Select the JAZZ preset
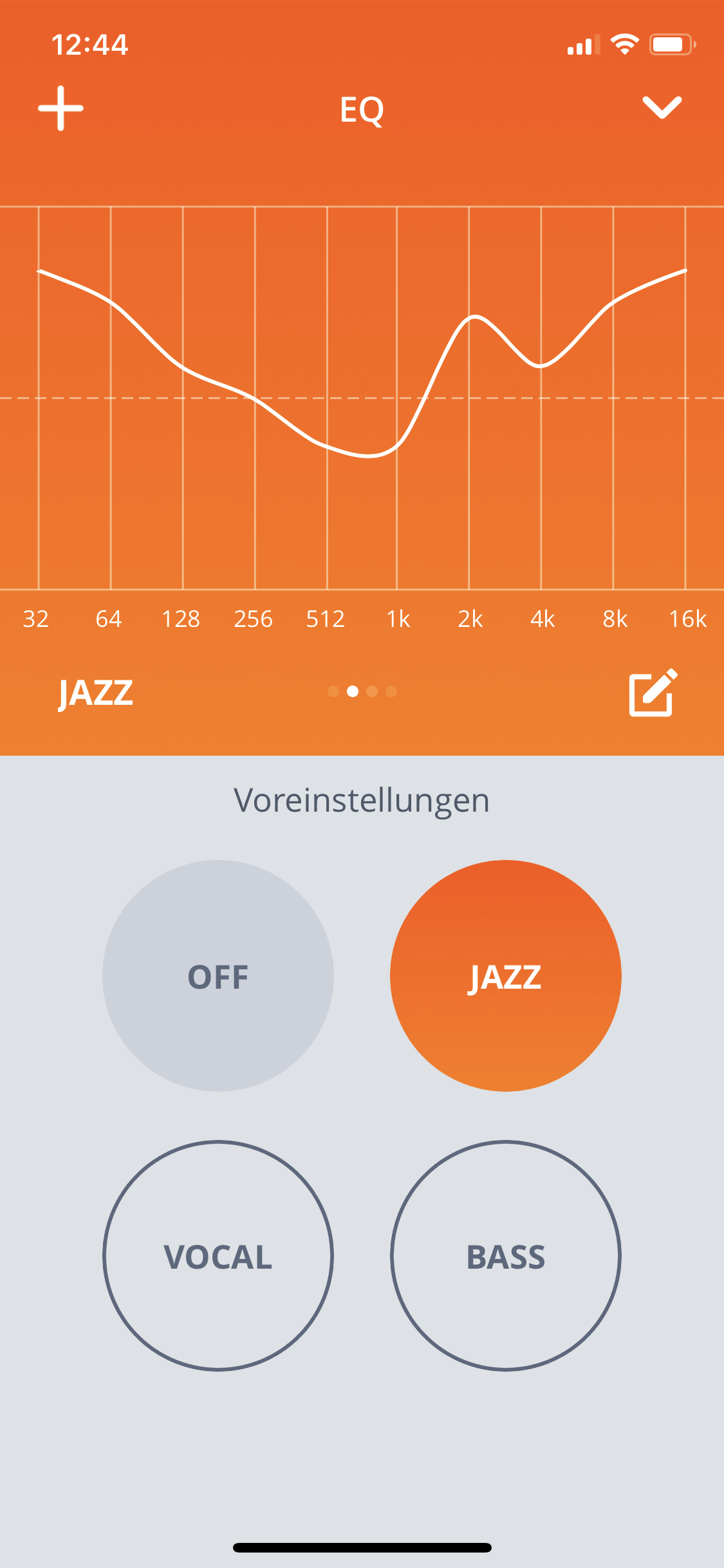The height and width of the screenshot is (1568, 724). (x=505, y=976)
